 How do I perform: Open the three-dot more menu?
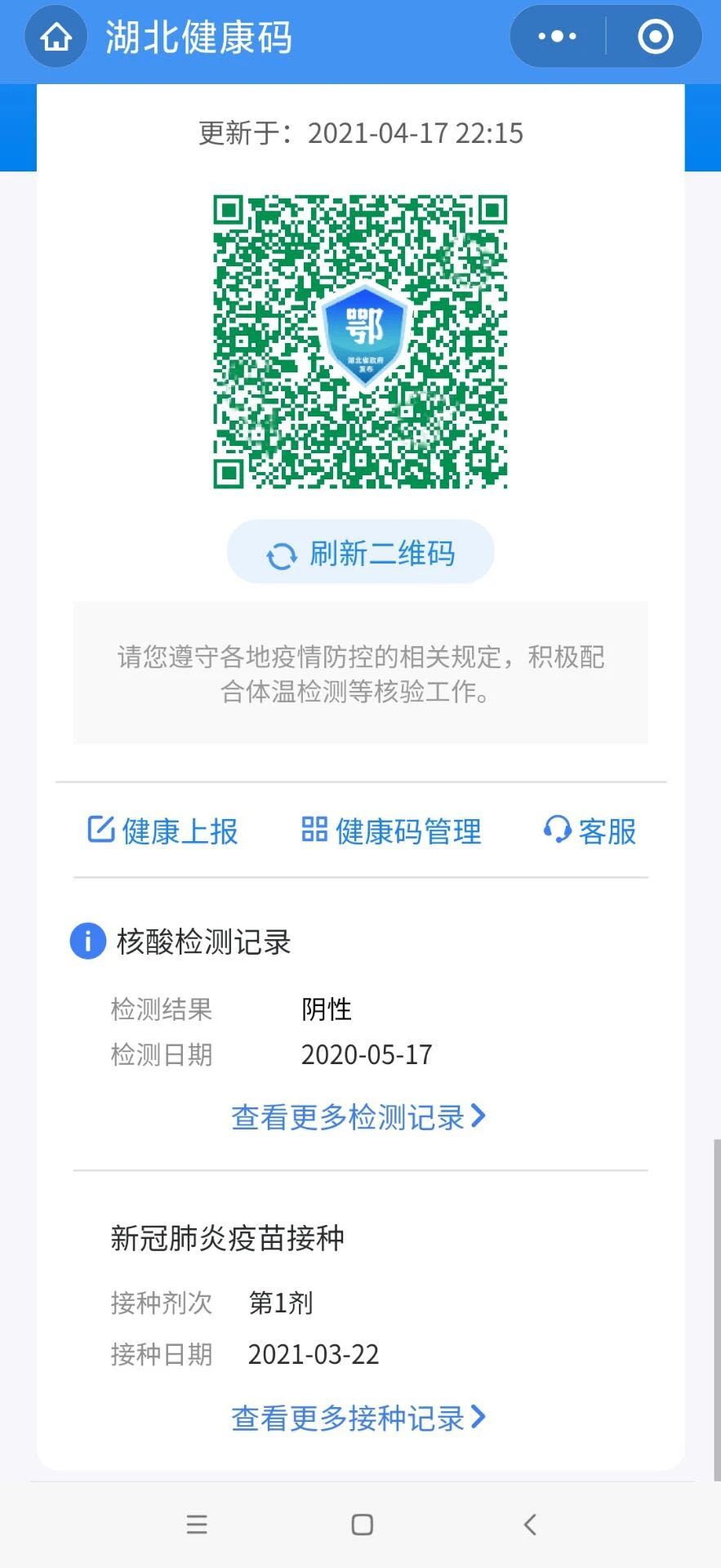[558, 37]
